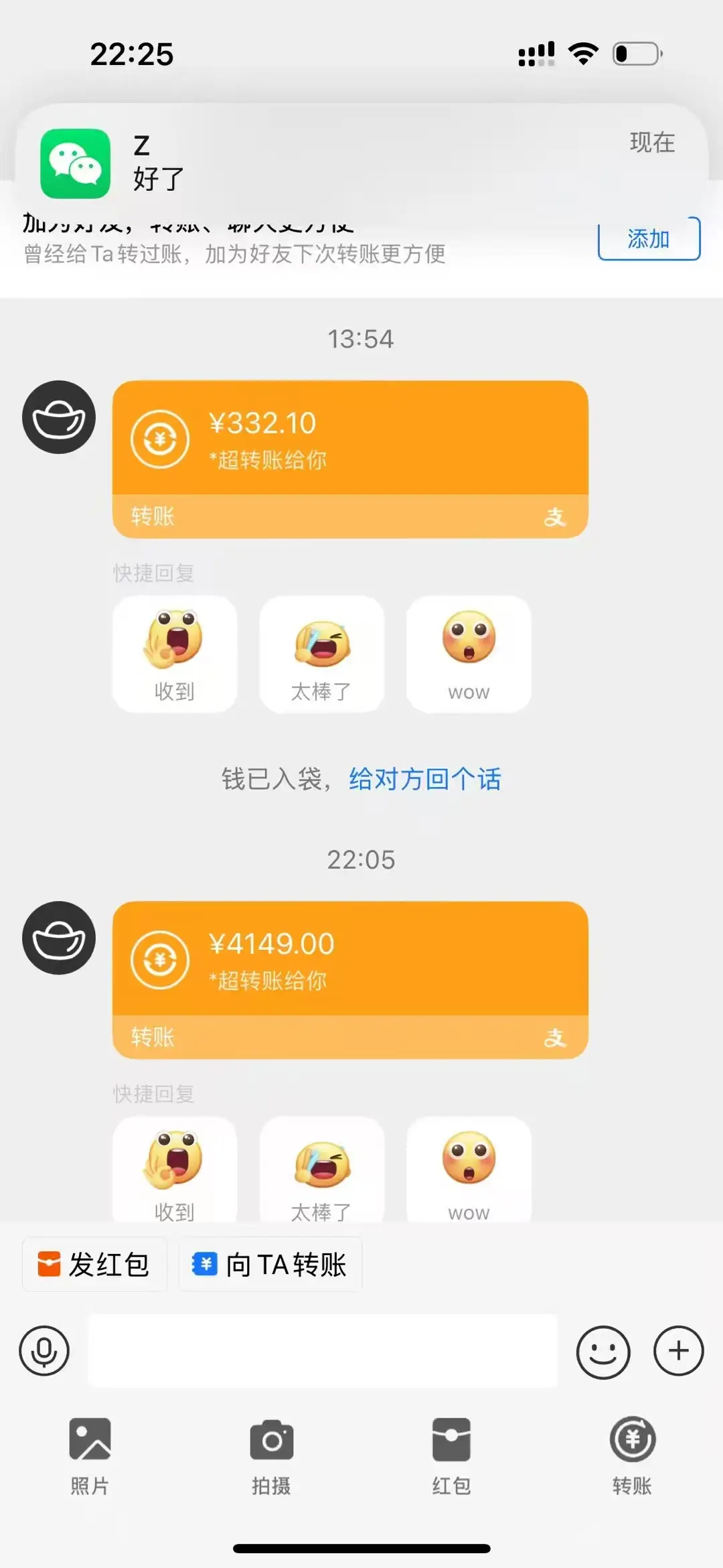The height and width of the screenshot is (1568, 723).
Task: Tap 向 TA 转账 to transfer money
Action: (270, 1263)
